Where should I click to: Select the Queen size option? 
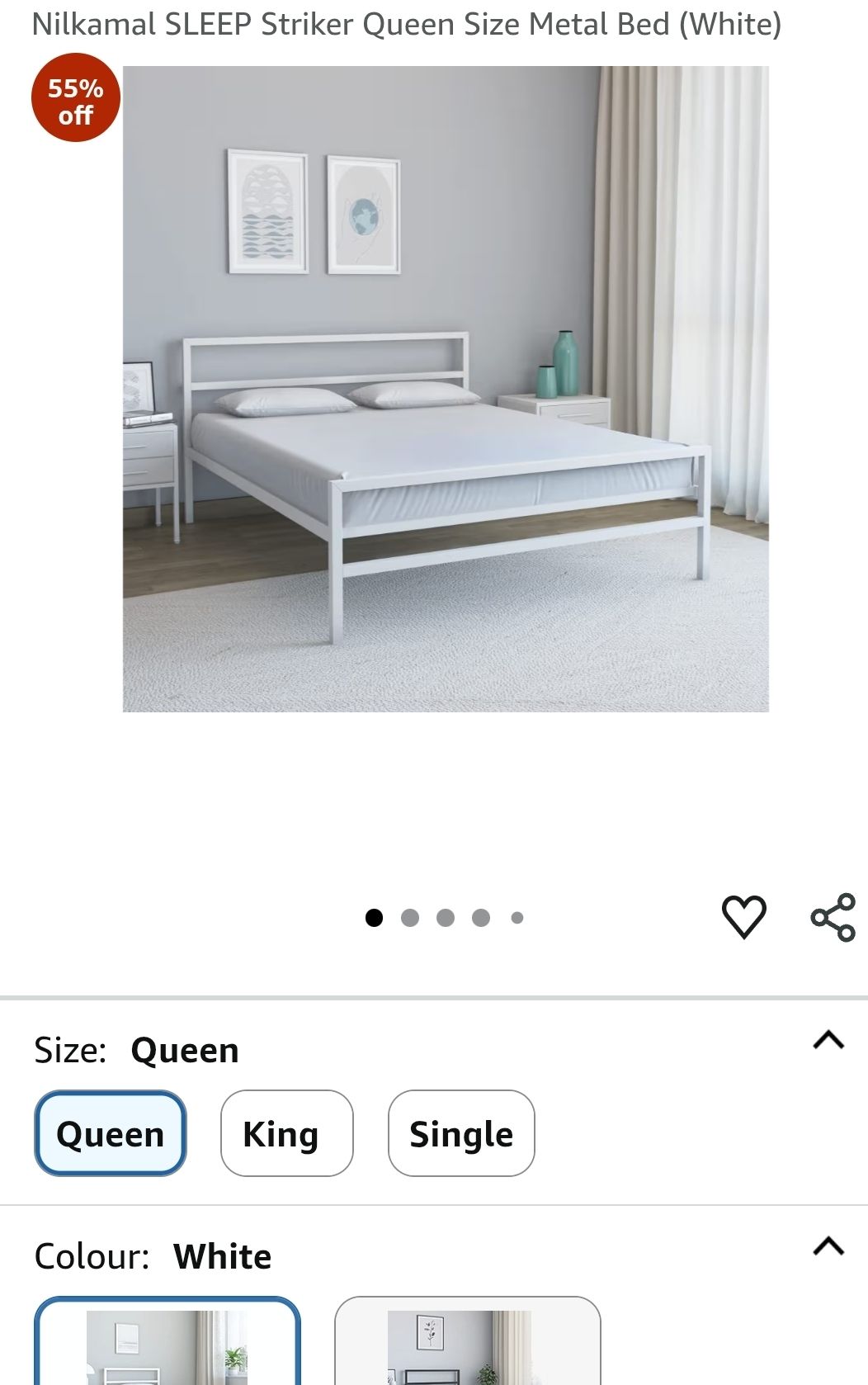111,1133
